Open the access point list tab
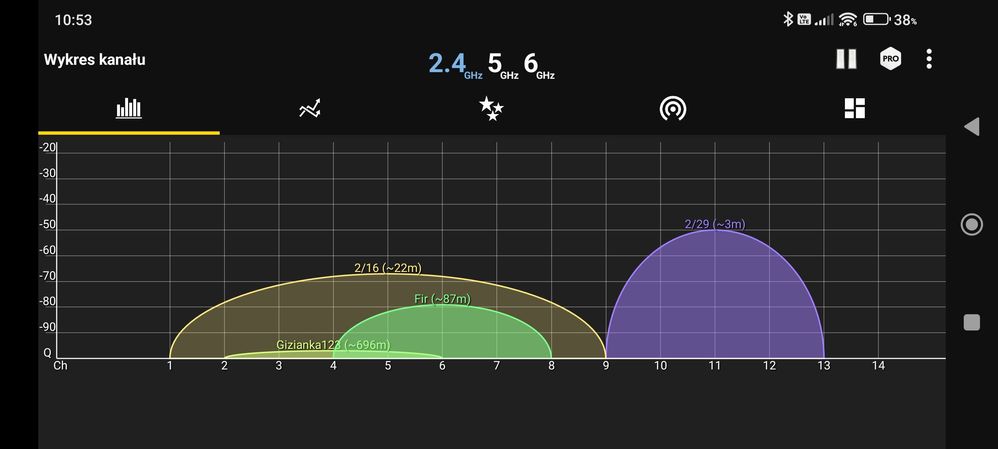Screen dimensions: 998x449 [673, 108]
